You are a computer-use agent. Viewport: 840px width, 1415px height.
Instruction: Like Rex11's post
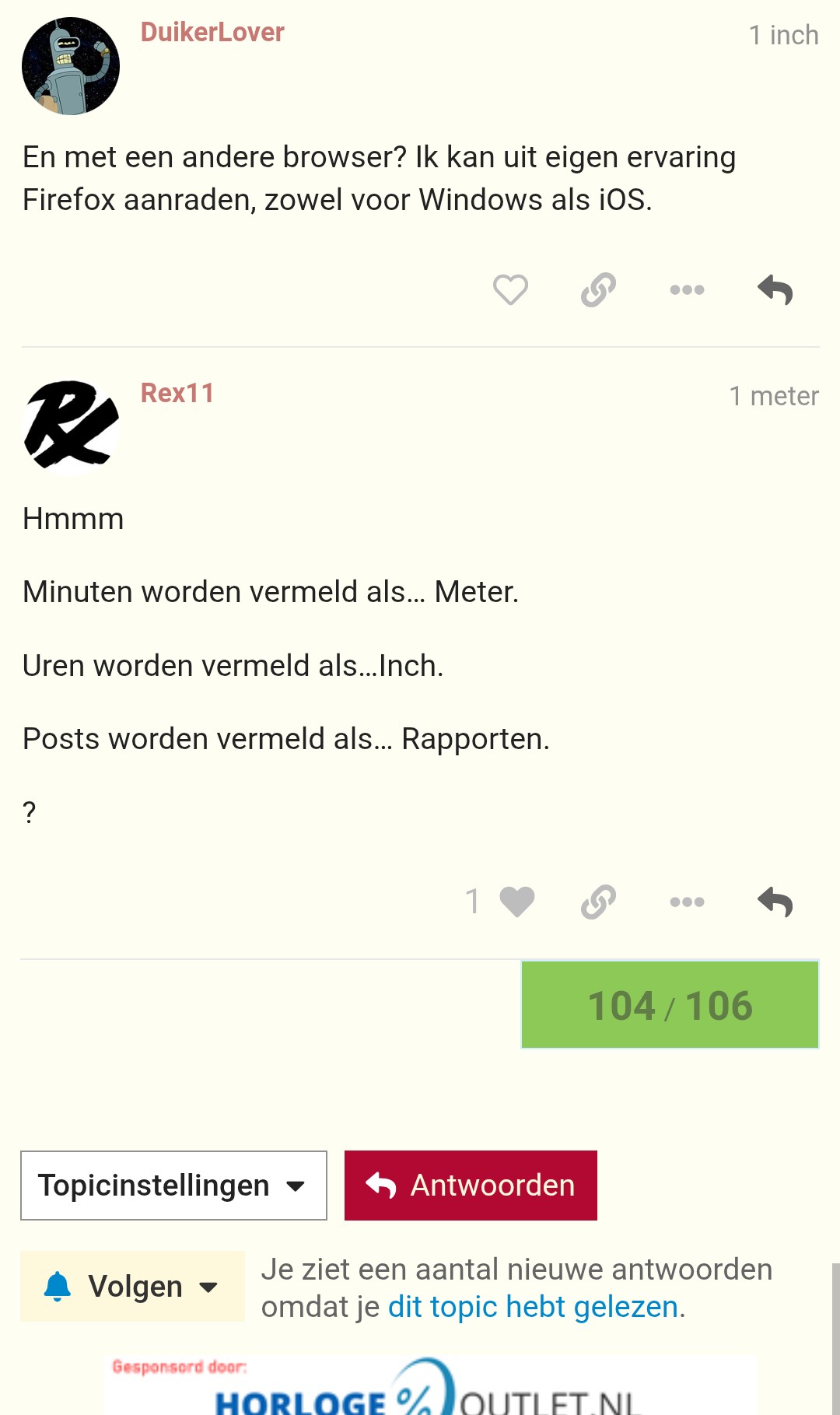(x=516, y=902)
